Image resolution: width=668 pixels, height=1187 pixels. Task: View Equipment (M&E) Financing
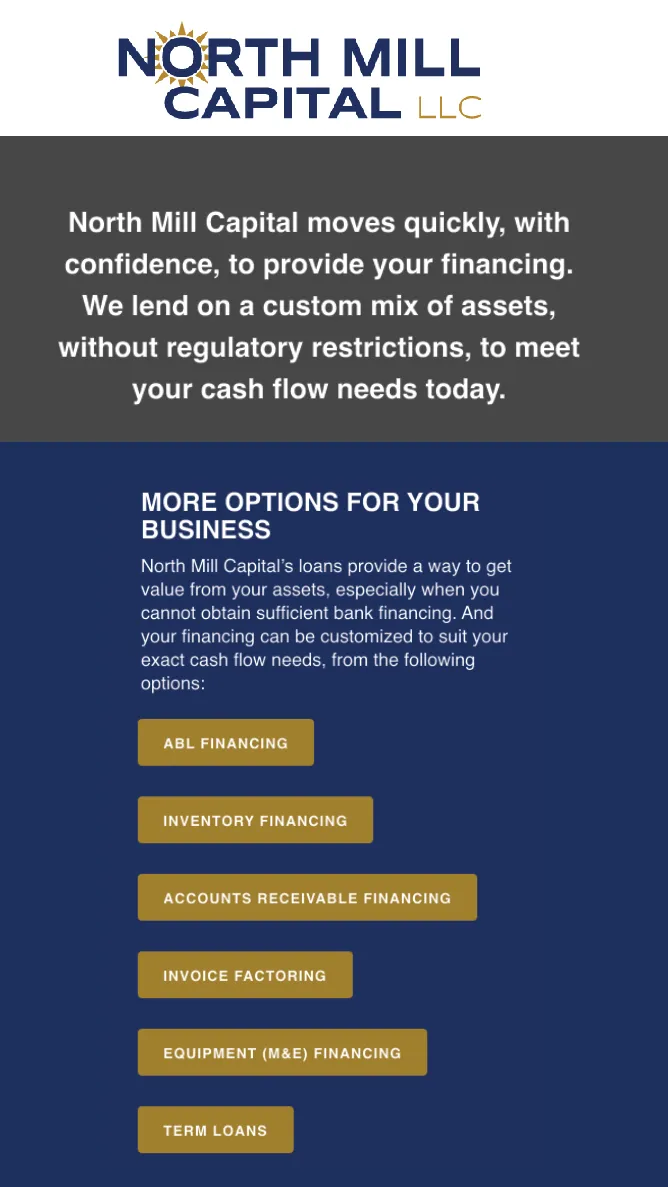coord(282,1052)
